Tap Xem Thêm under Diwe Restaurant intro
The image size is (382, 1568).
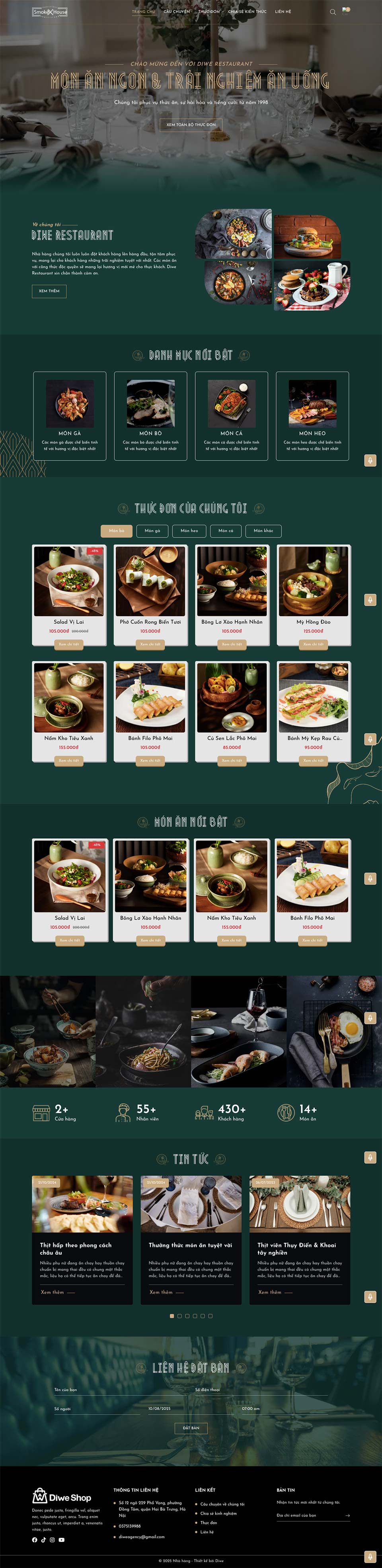(49, 291)
